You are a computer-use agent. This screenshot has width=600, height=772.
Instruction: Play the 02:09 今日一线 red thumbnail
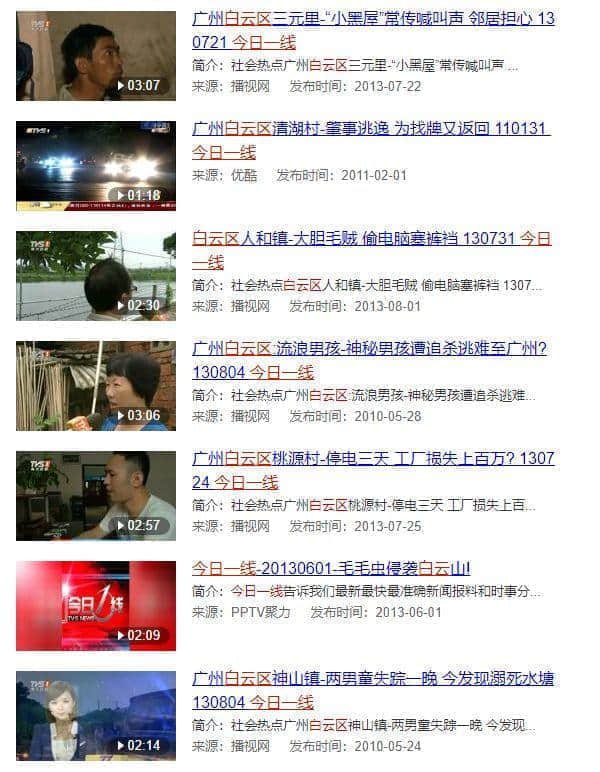(96, 606)
